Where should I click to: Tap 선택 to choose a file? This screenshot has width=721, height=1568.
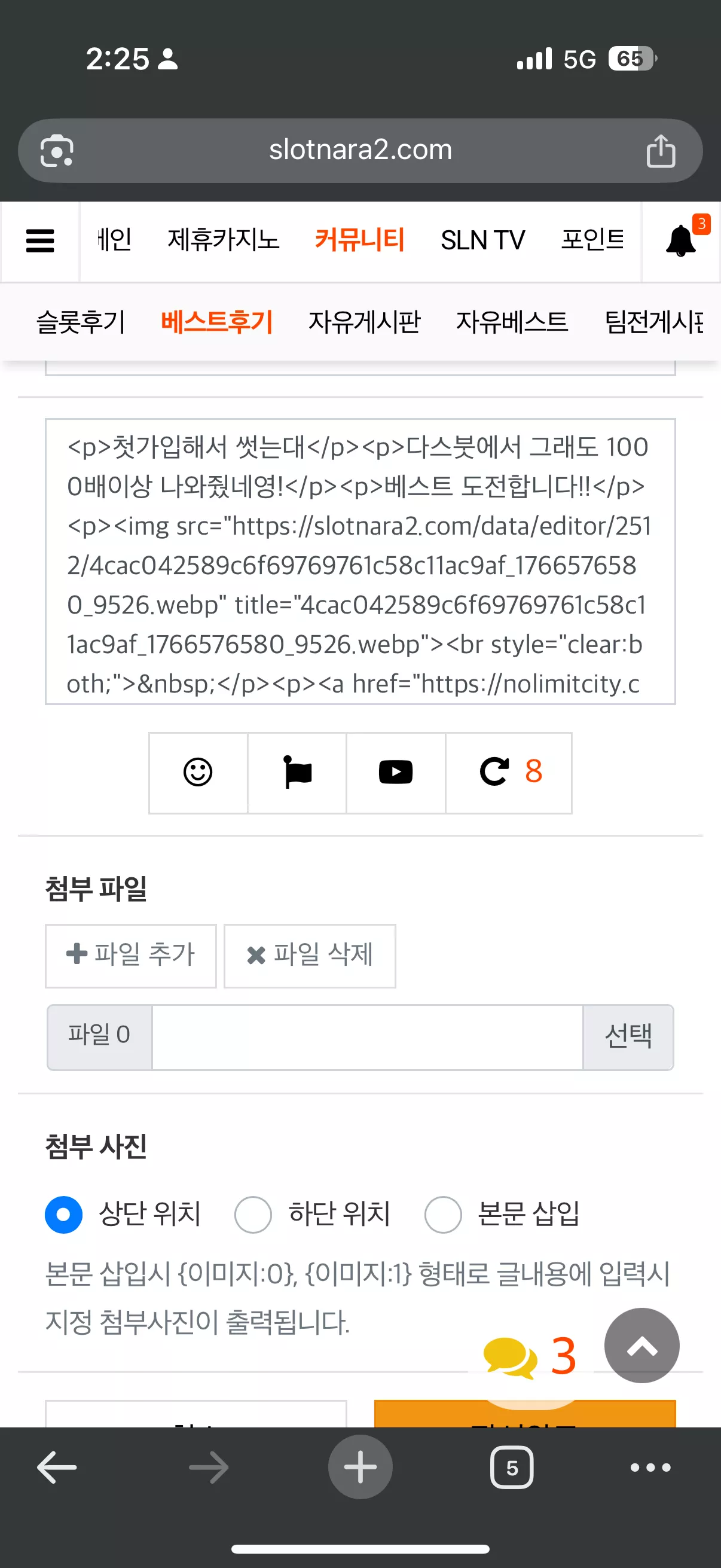tap(628, 1037)
